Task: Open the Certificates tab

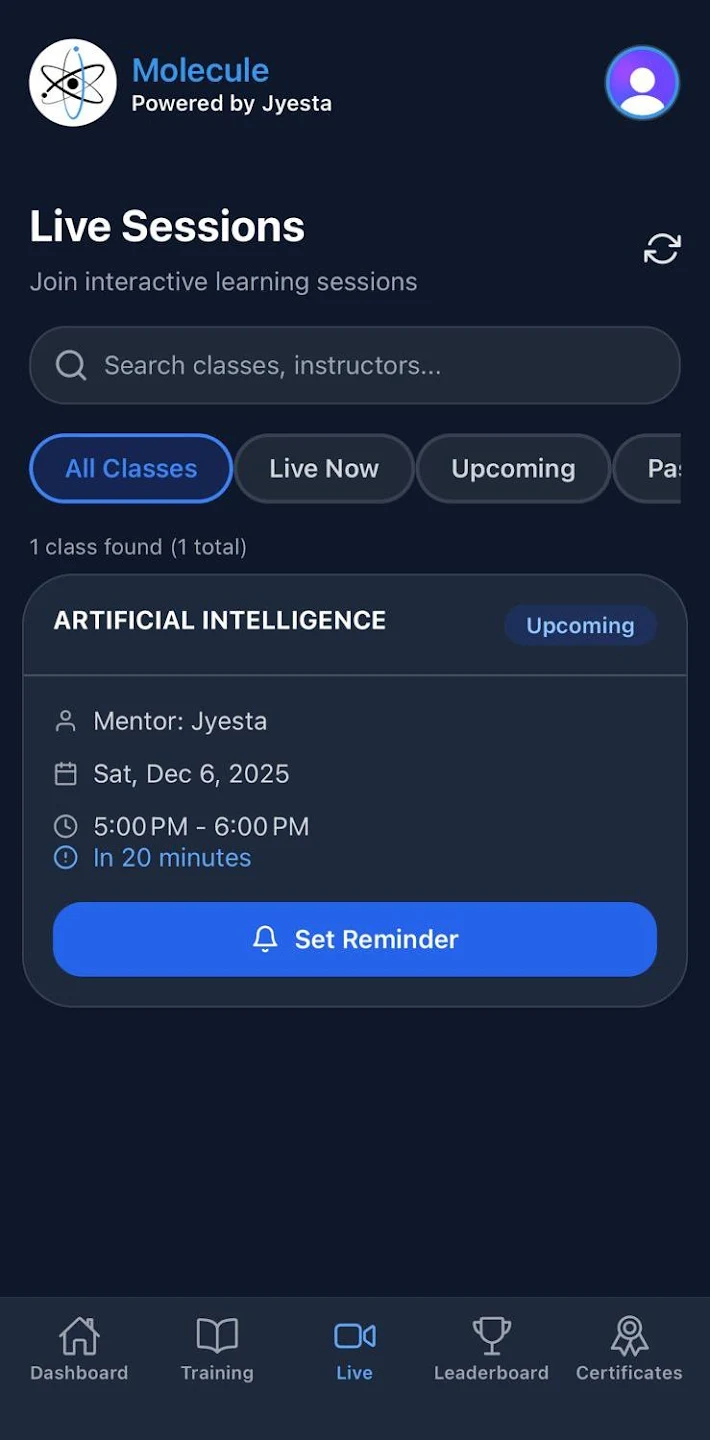Action: [629, 1349]
